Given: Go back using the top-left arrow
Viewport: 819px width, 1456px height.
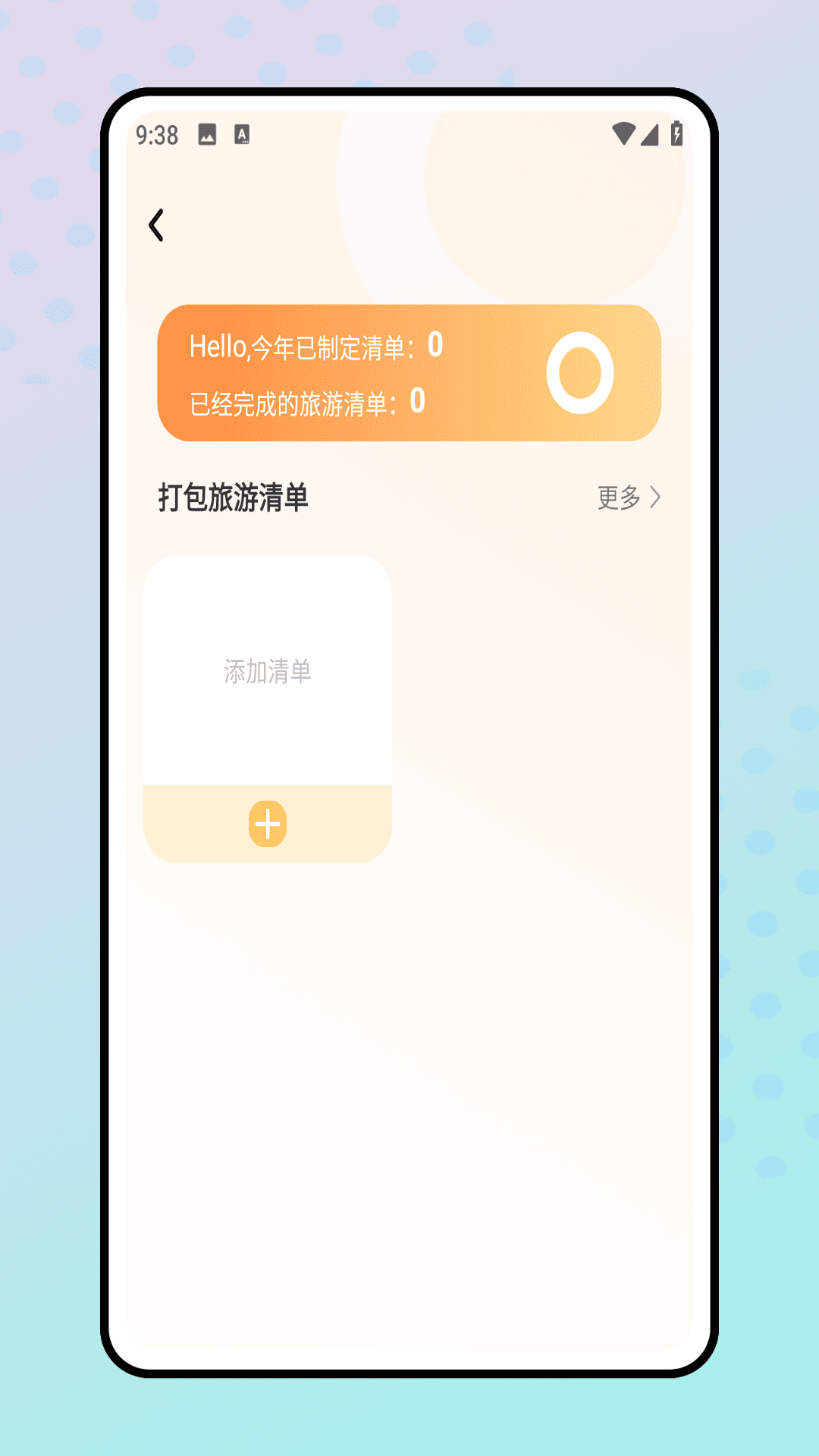Looking at the screenshot, I should [156, 225].
